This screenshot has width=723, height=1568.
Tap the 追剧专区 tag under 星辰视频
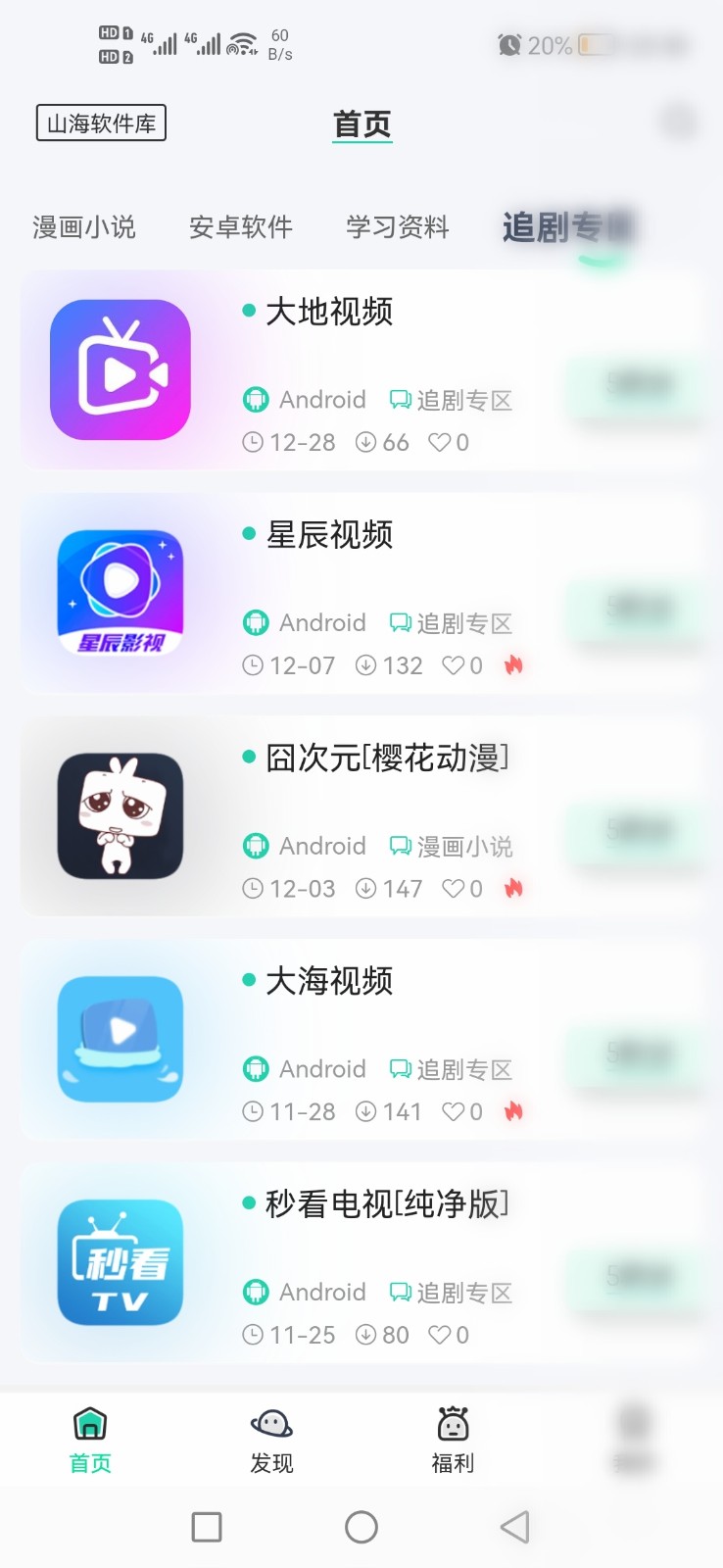point(452,623)
